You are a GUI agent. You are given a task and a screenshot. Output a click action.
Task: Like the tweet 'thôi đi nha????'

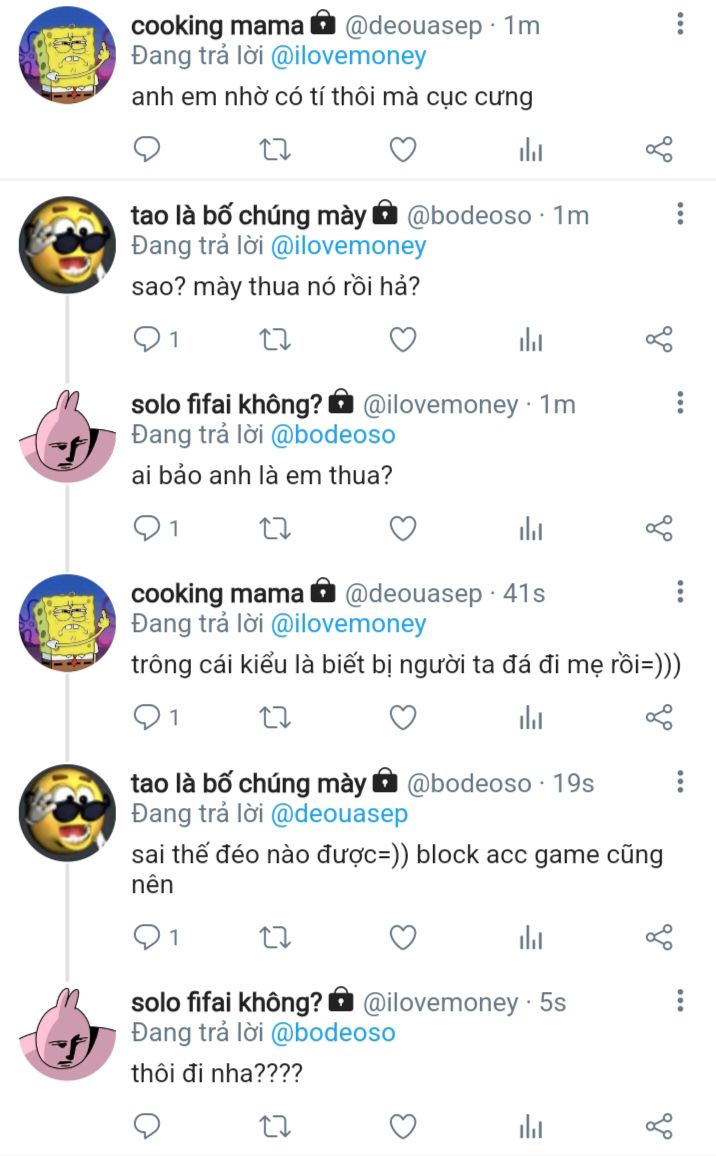[x=402, y=1126]
